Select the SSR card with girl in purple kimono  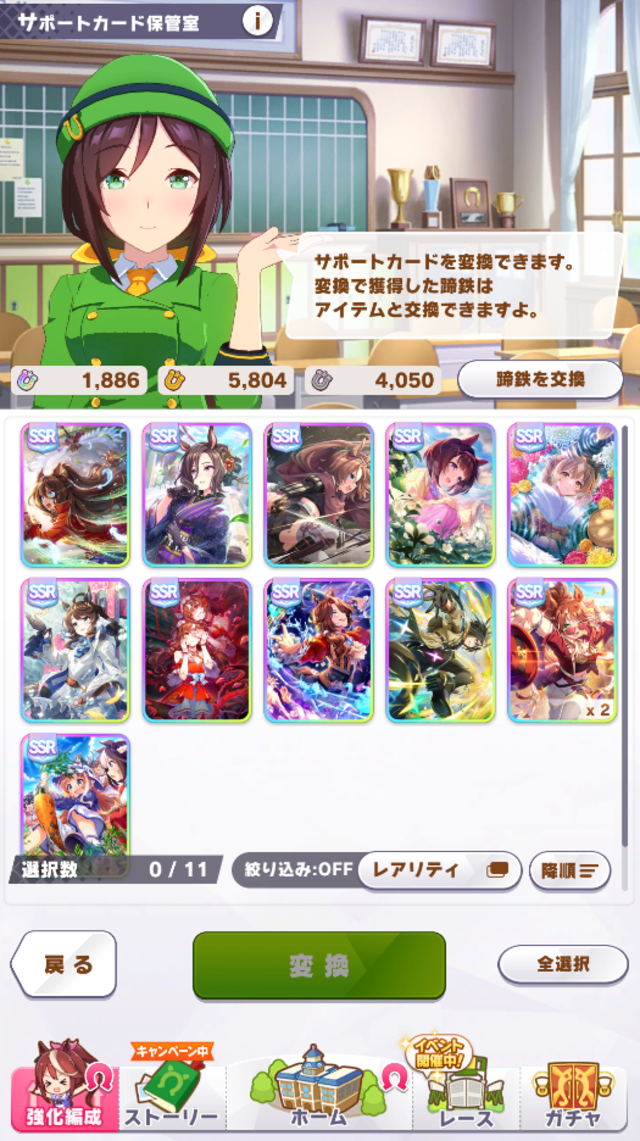point(197,495)
